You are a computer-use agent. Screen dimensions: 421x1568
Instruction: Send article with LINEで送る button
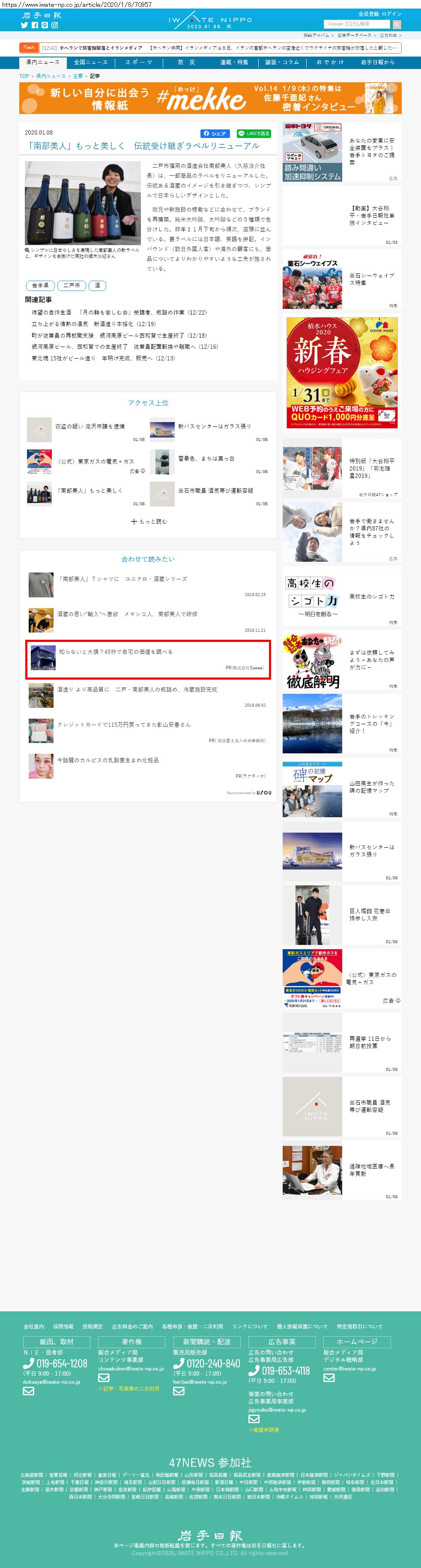[x=254, y=133]
